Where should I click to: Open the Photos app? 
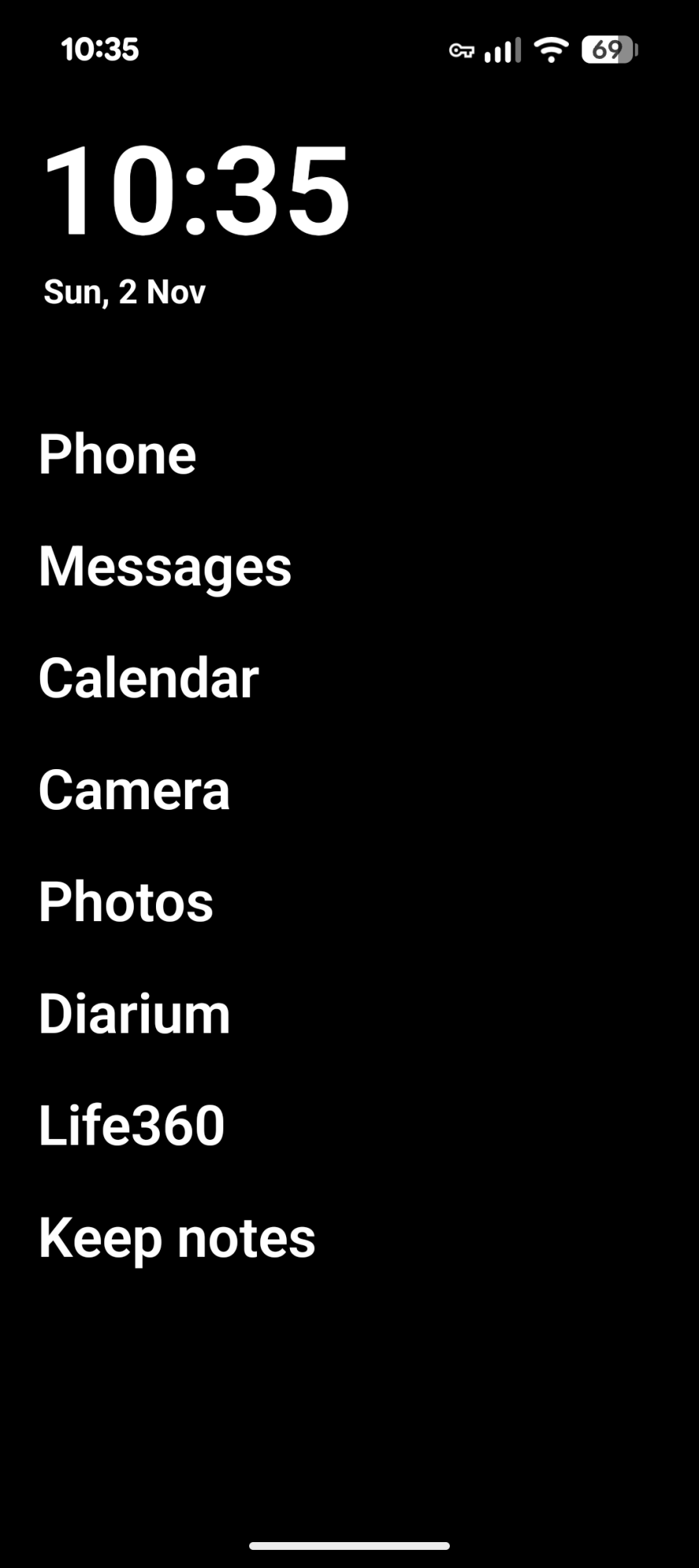point(125,902)
